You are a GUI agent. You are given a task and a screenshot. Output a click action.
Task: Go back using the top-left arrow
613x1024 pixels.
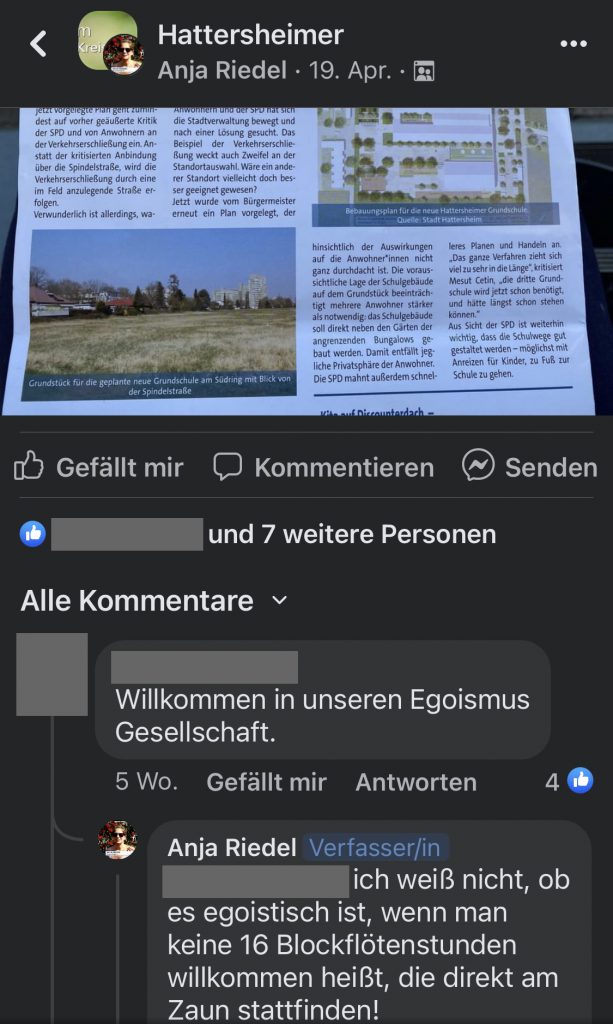click(x=38, y=44)
